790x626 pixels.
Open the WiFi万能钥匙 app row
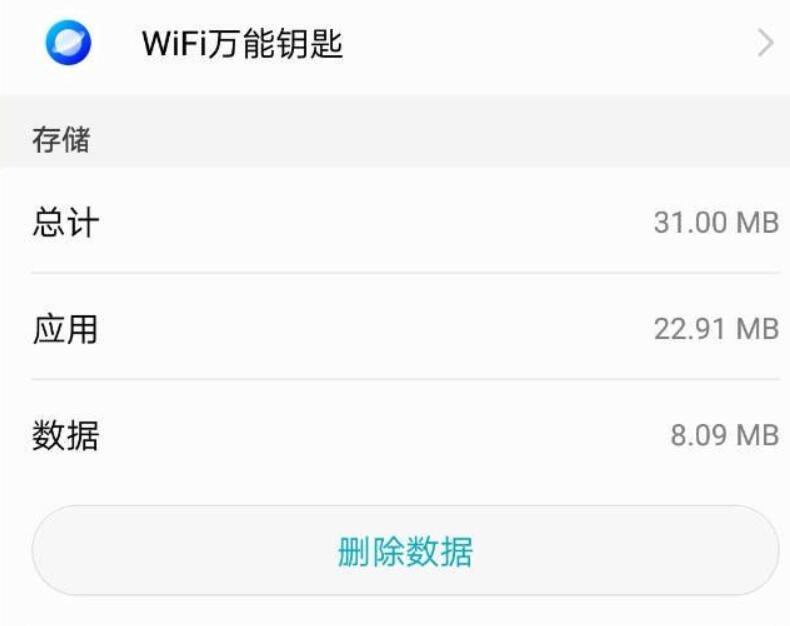click(395, 45)
